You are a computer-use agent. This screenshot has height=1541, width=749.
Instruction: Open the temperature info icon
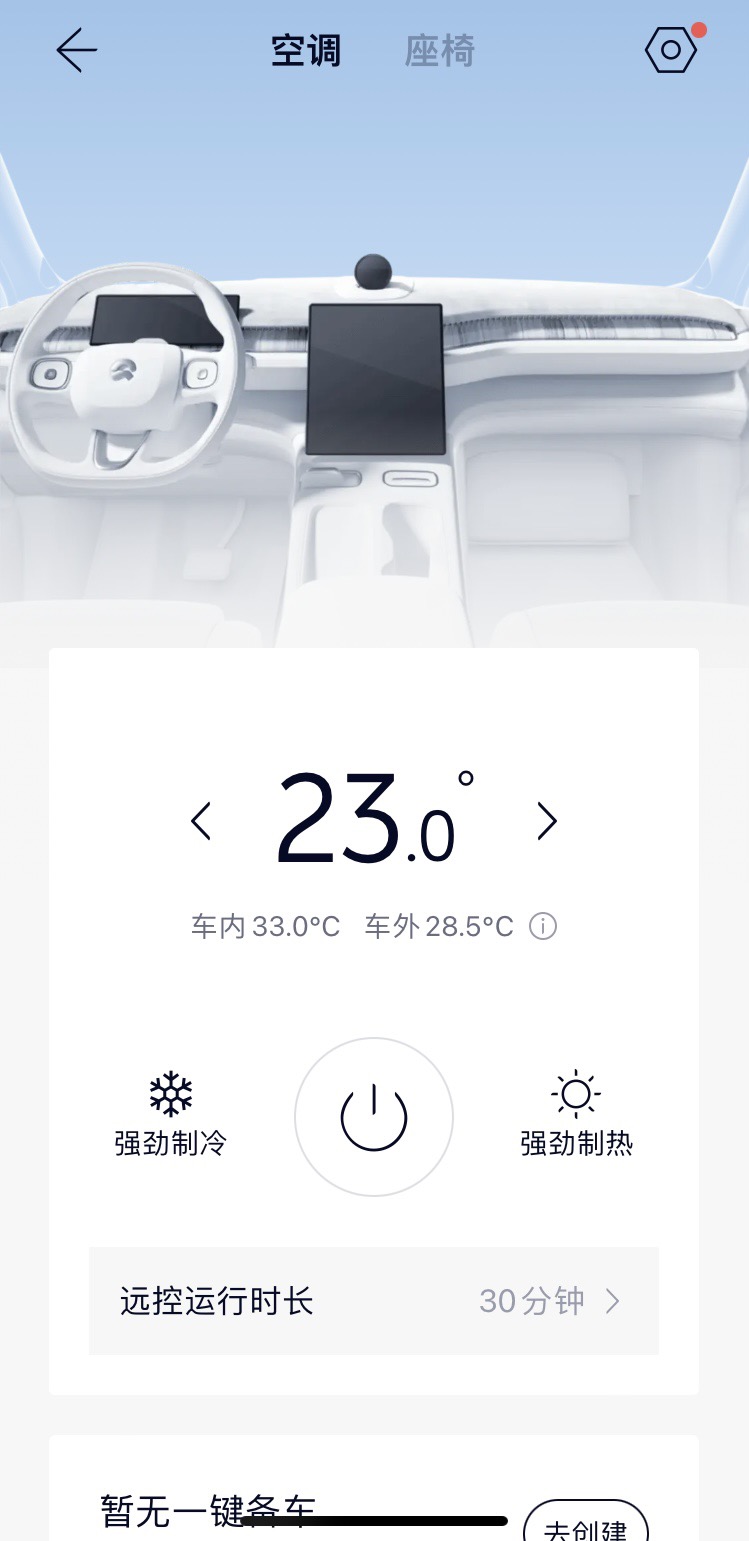pos(542,927)
